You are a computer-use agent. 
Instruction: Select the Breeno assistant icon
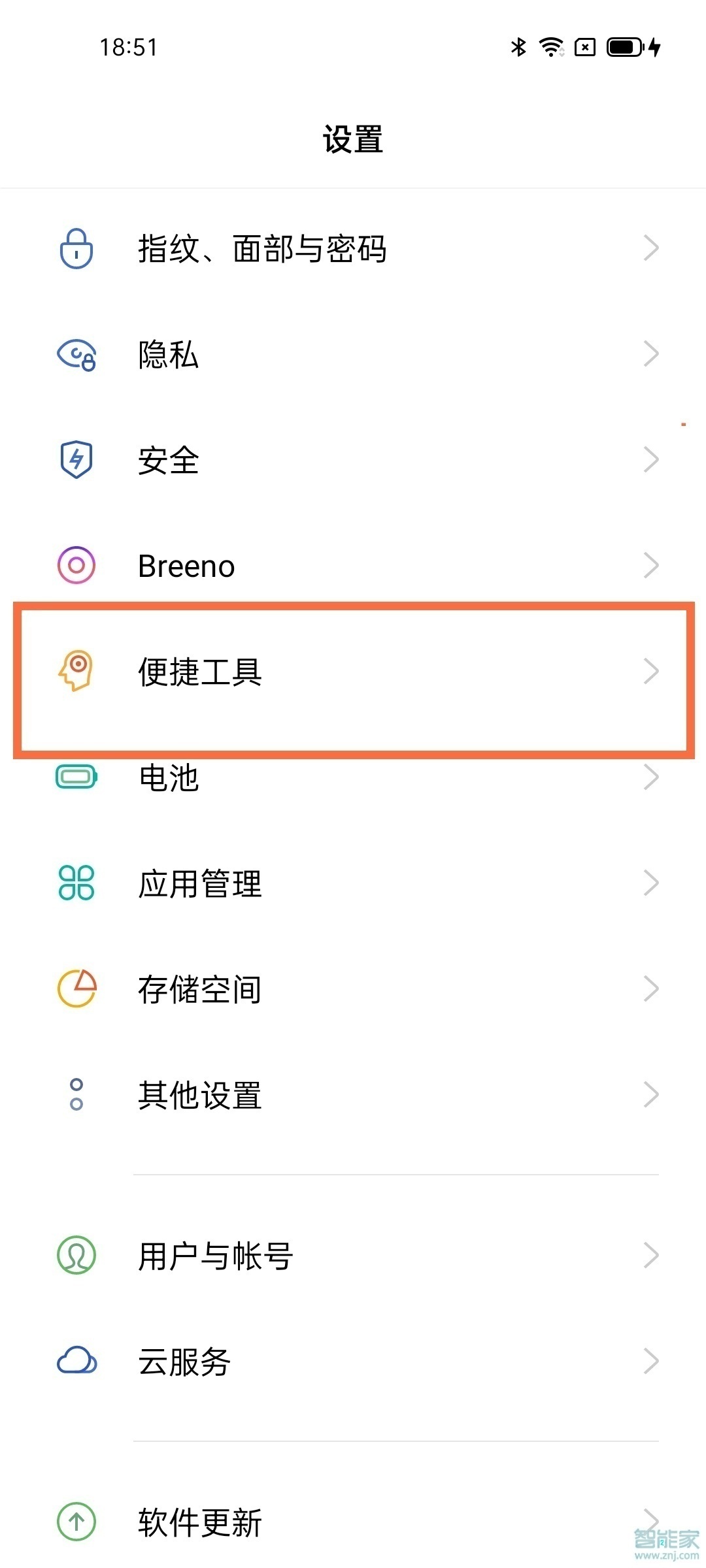click(x=76, y=566)
